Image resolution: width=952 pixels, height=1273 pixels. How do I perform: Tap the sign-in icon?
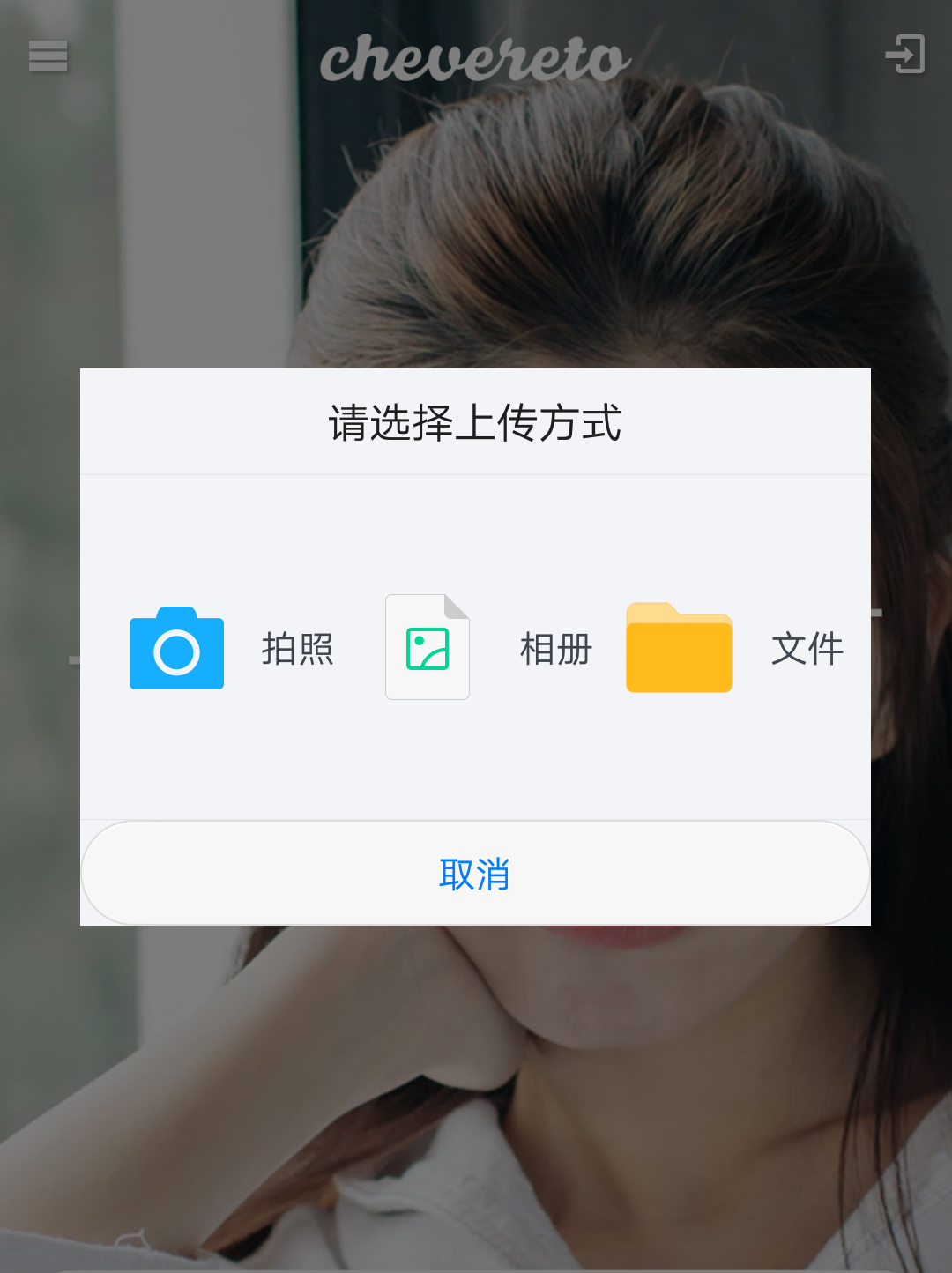pyautogui.click(x=905, y=54)
